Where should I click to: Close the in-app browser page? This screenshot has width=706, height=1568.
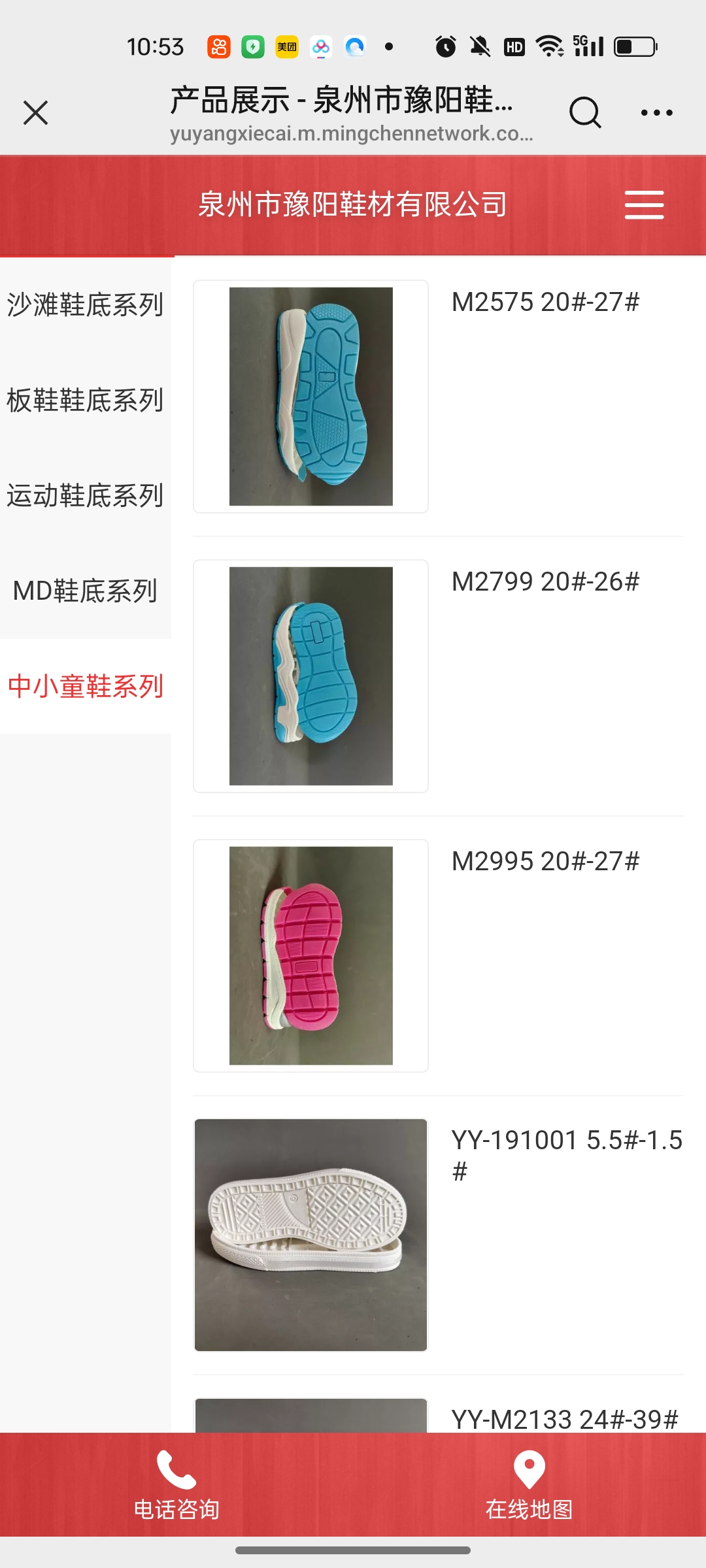[x=36, y=113]
